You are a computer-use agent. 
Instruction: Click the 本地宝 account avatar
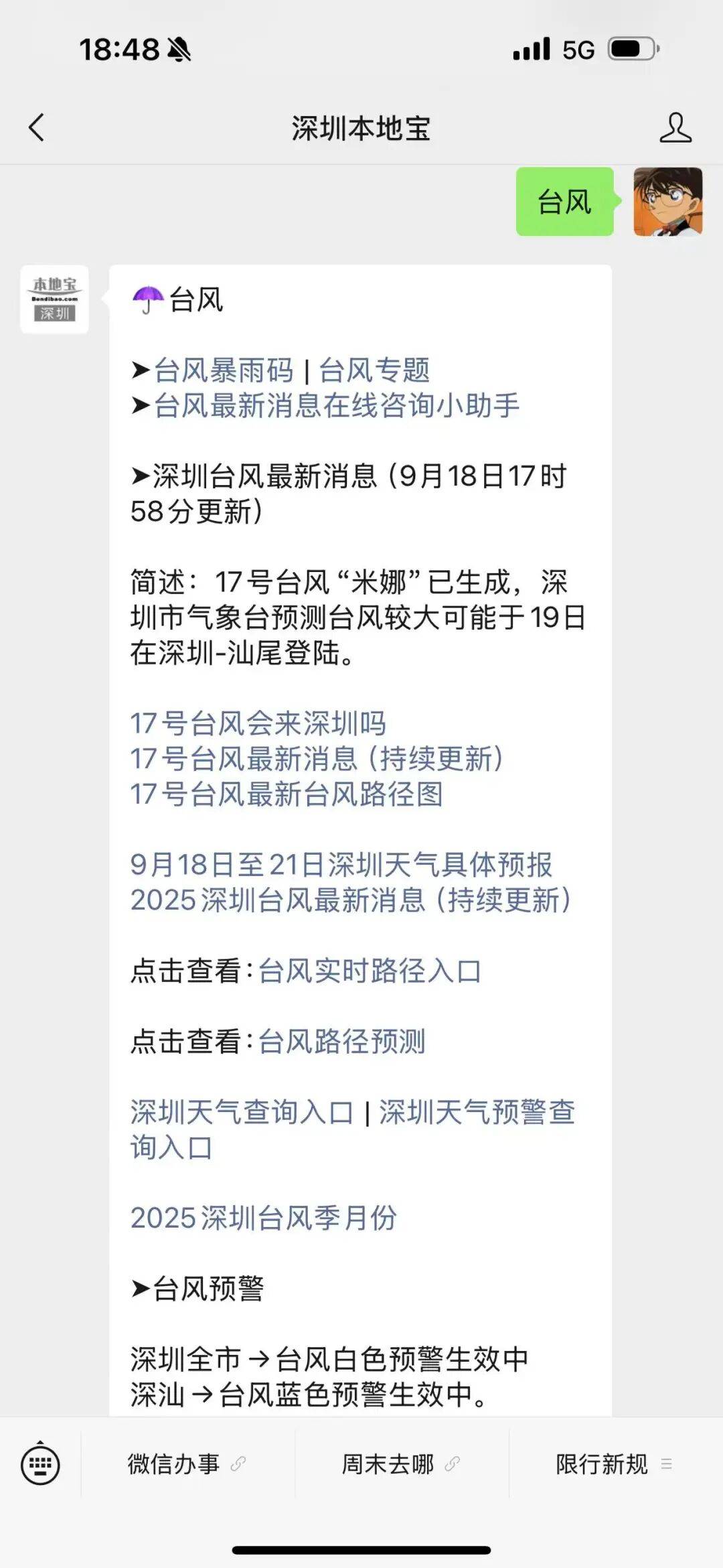54,299
